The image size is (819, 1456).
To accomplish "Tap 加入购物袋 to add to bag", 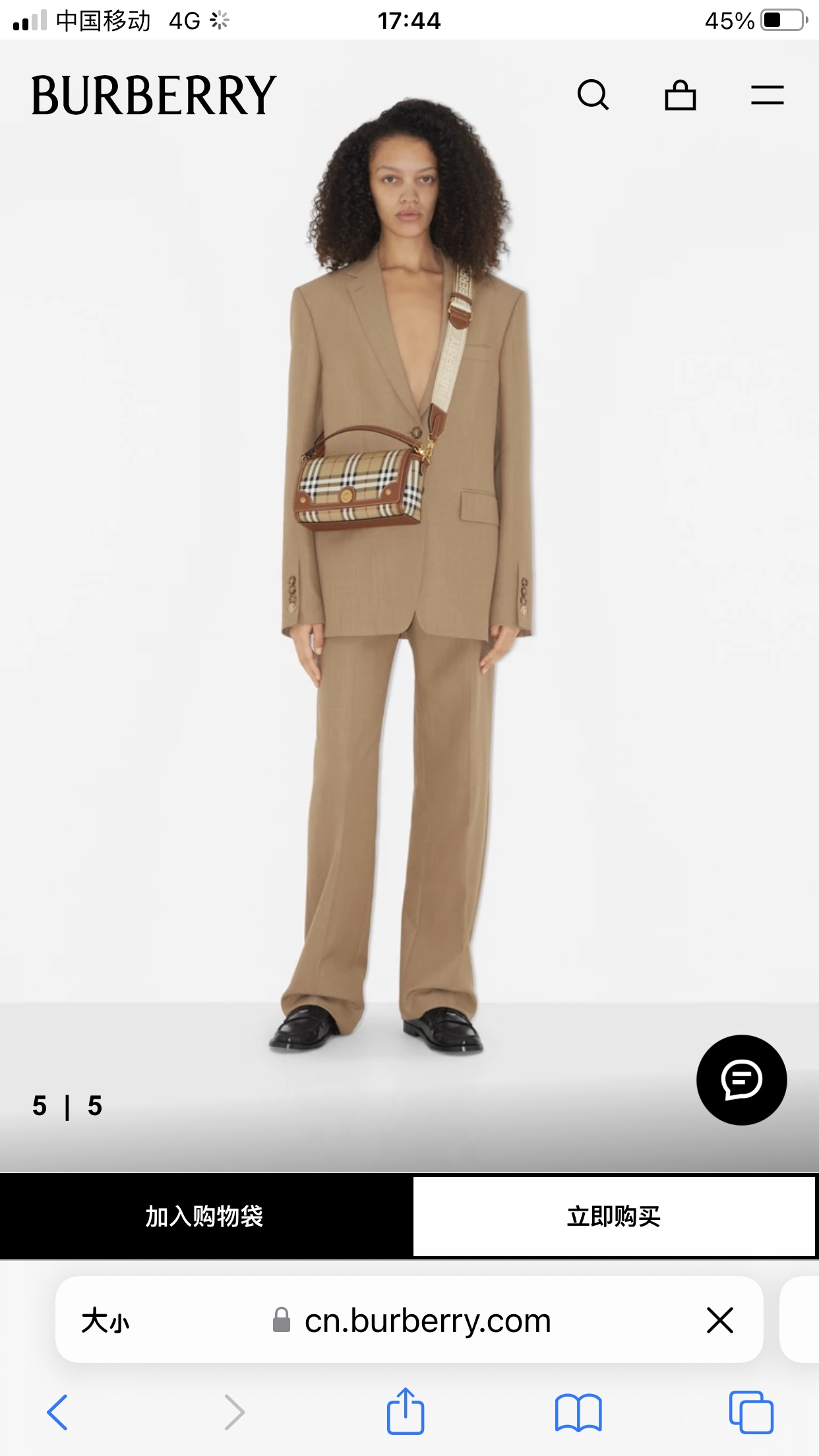I will (205, 1216).
